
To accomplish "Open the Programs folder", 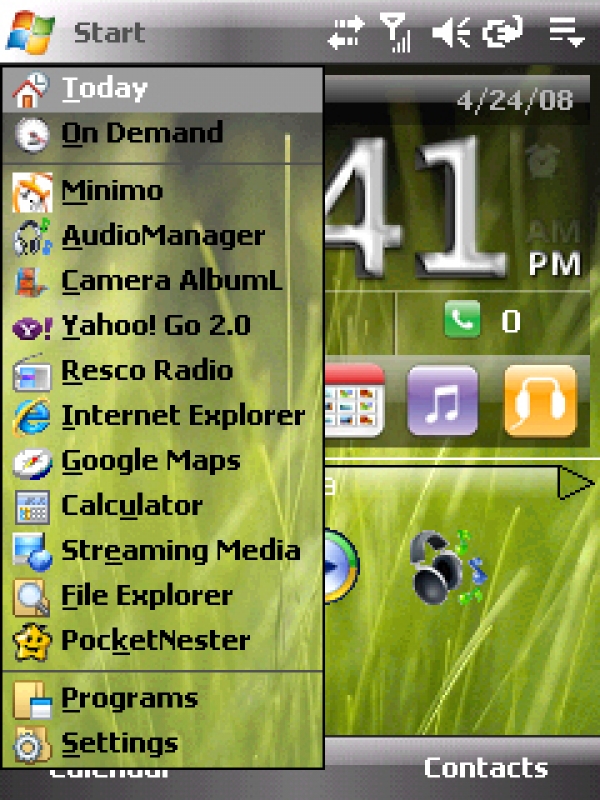I will 129,698.
